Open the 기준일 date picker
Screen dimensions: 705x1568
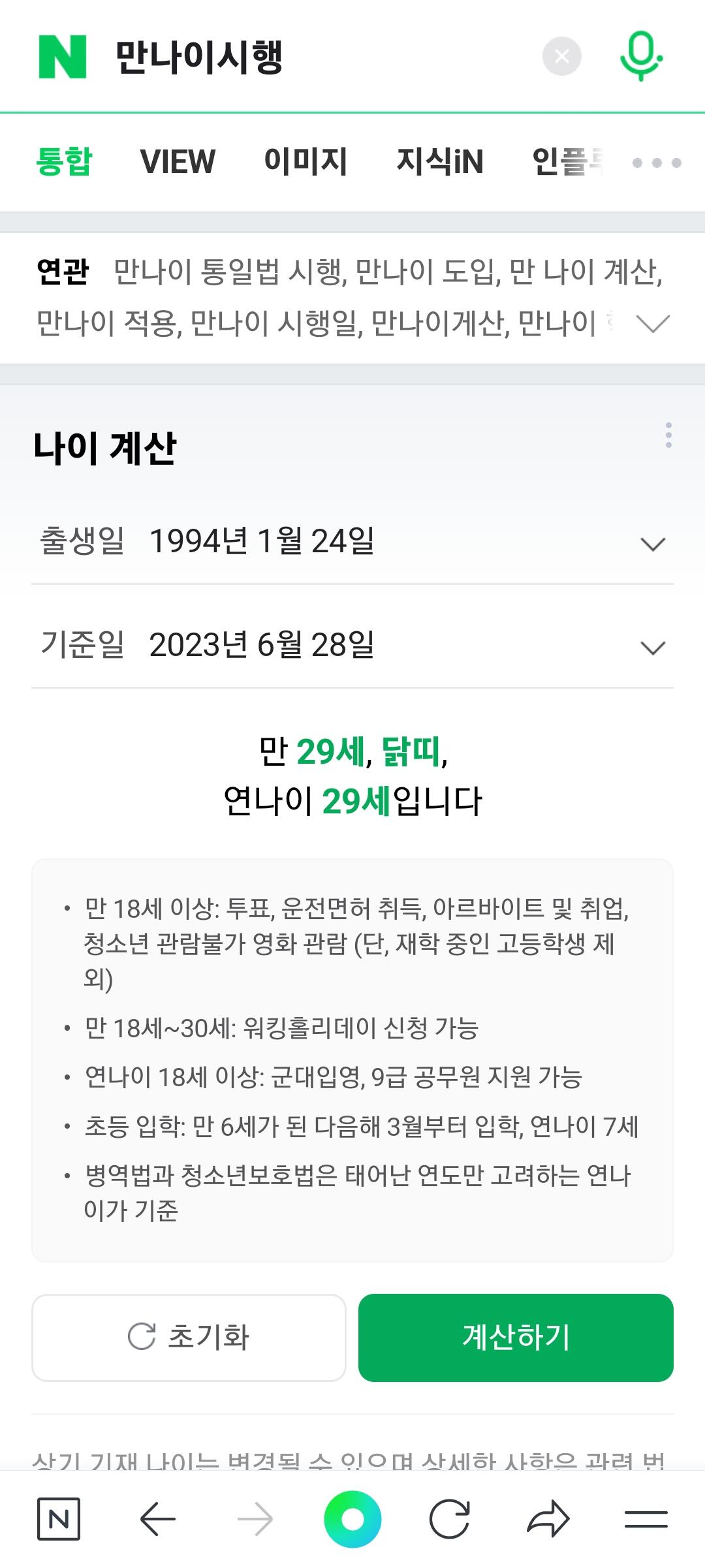tap(352, 646)
